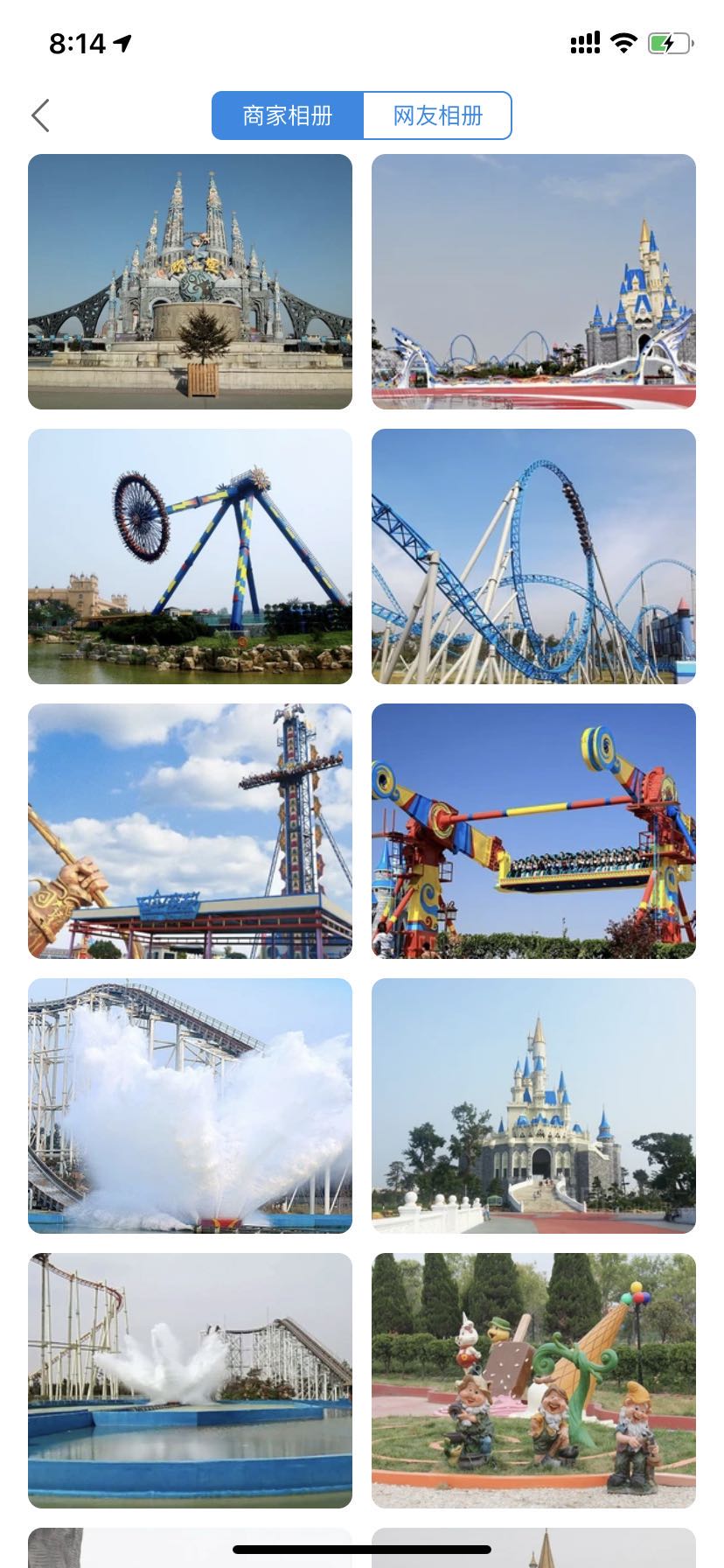Open the blue looping roller coaster photo

click(x=533, y=556)
